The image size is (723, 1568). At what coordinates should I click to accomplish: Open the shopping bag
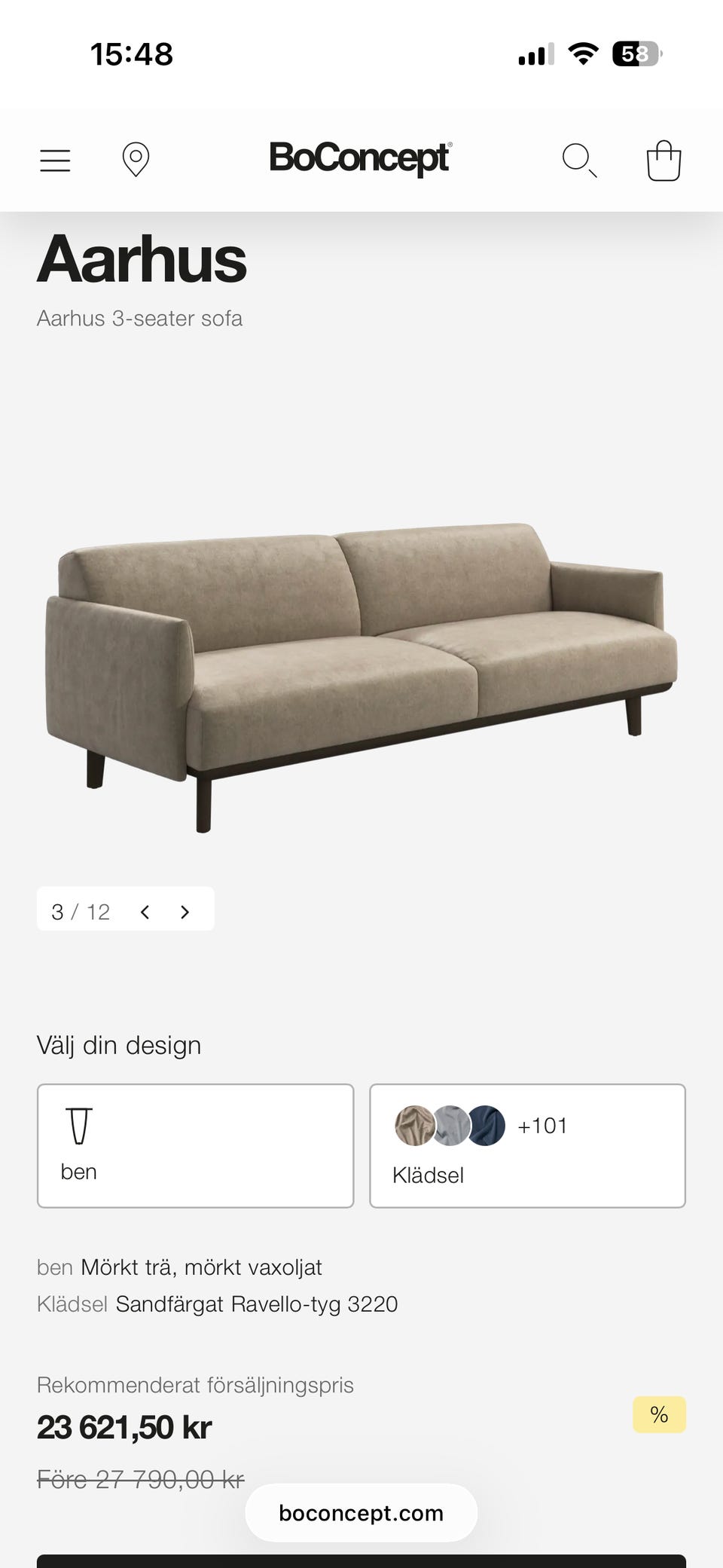click(664, 160)
